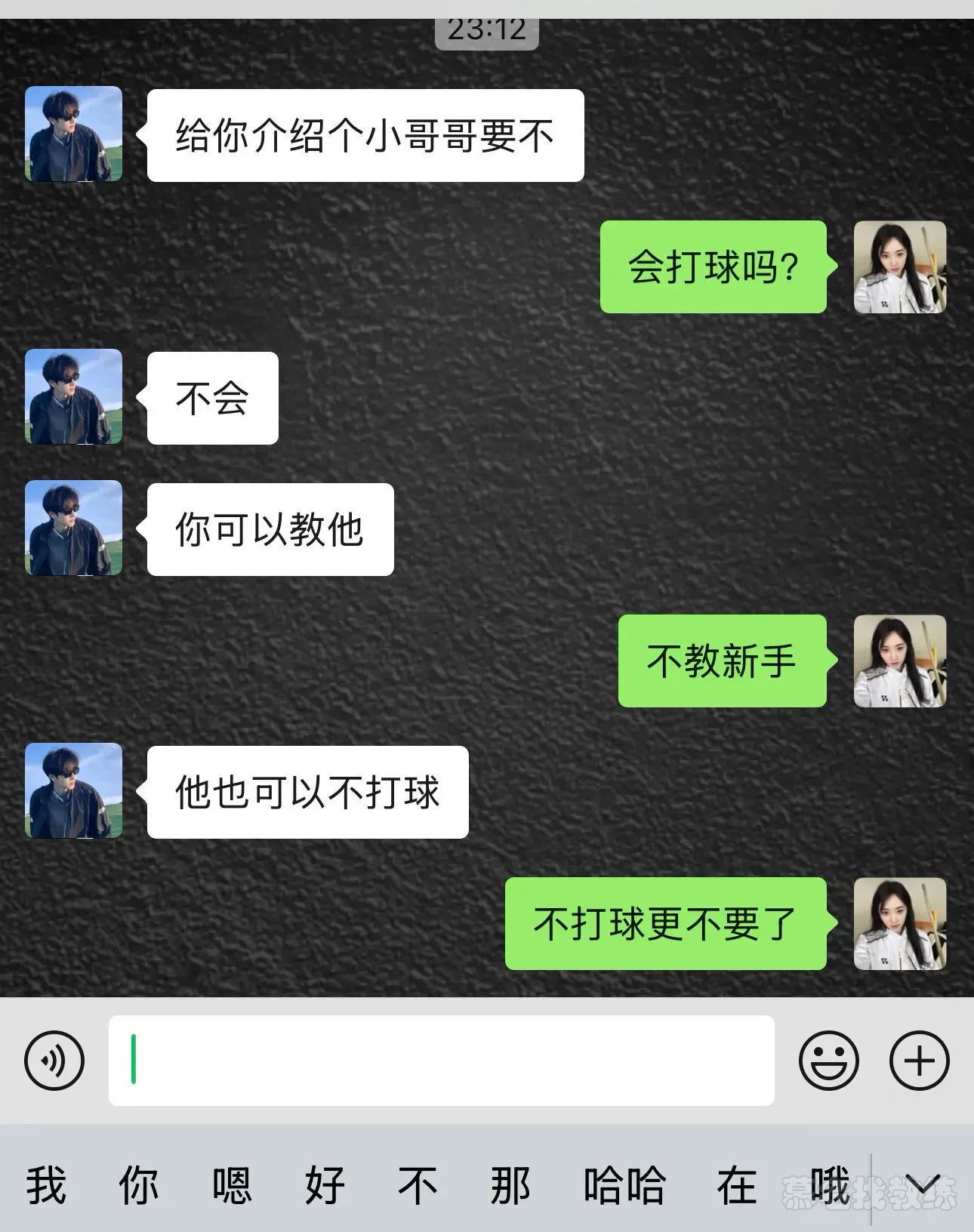Image resolution: width=974 pixels, height=1232 pixels.
Task: Collapse the keyboard suggestion bar chevron
Action: pyautogui.click(x=922, y=1185)
